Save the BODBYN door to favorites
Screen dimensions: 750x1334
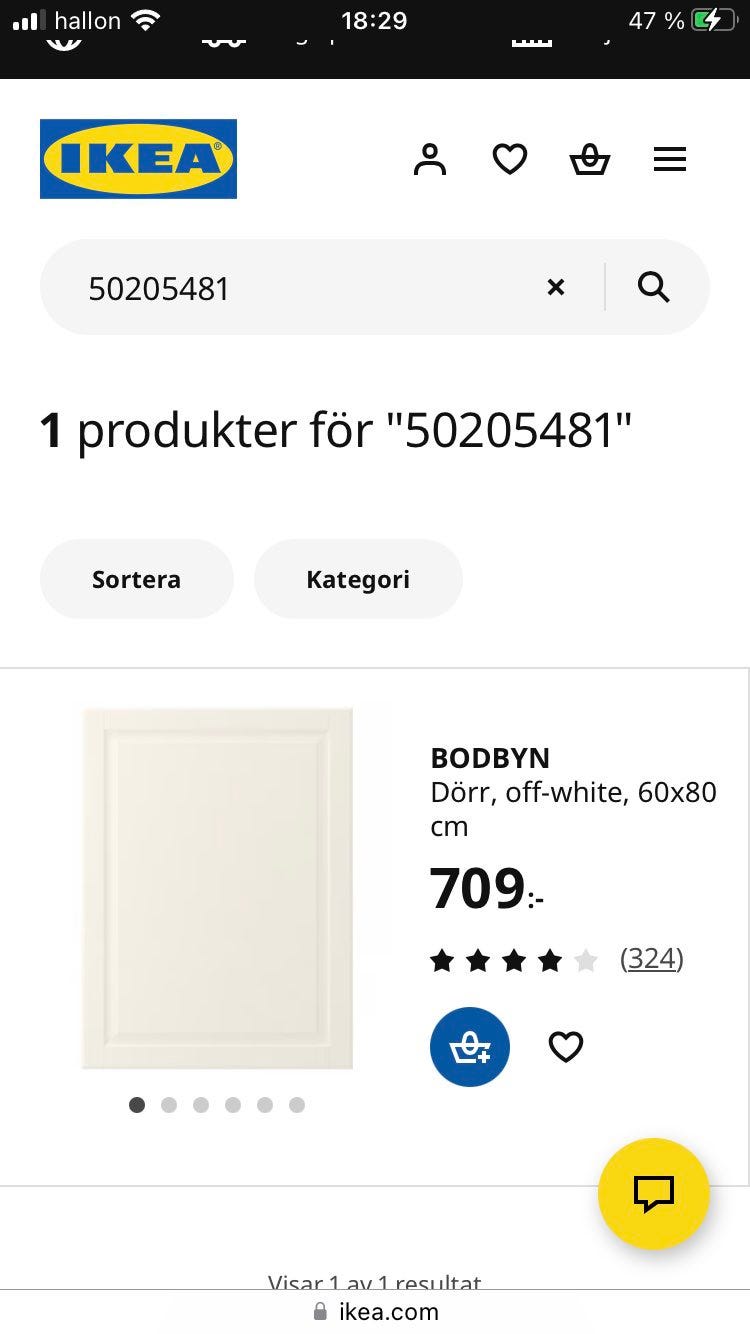point(565,1046)
